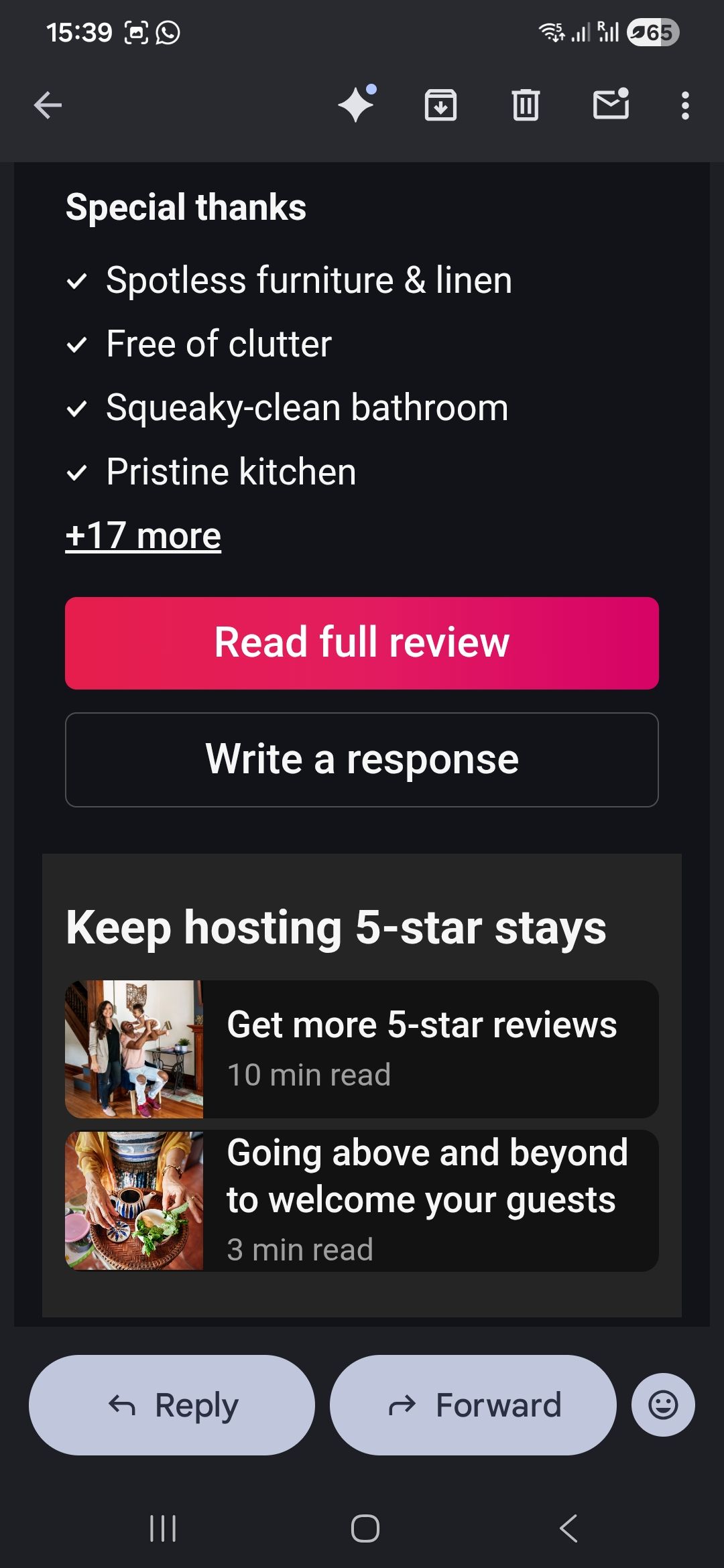Add an emoji reaction
724x1568 pixels.
(662, 1405)
